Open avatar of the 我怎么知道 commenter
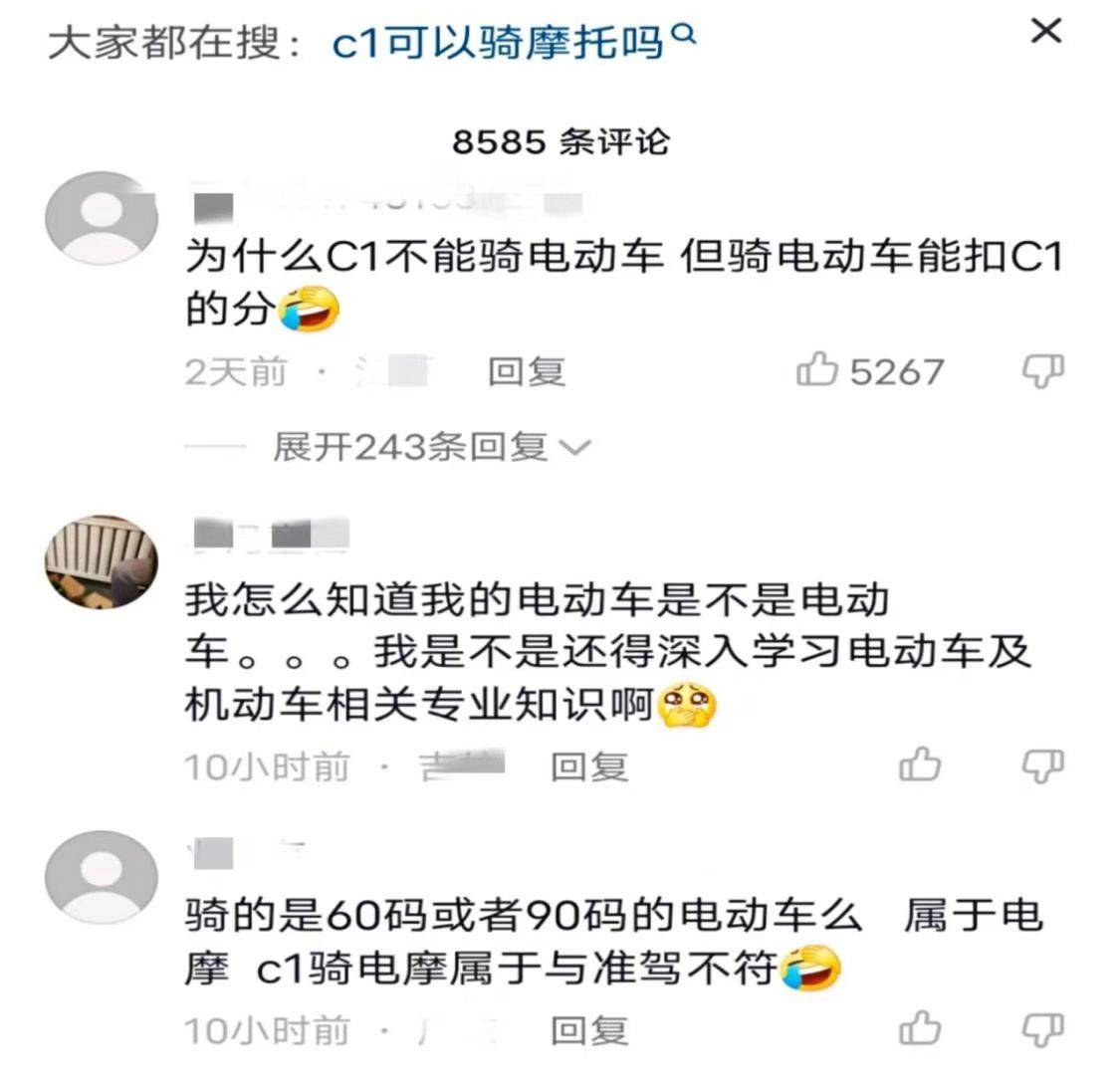Screen dimensions: 1120x1087 tap(102, 561)
